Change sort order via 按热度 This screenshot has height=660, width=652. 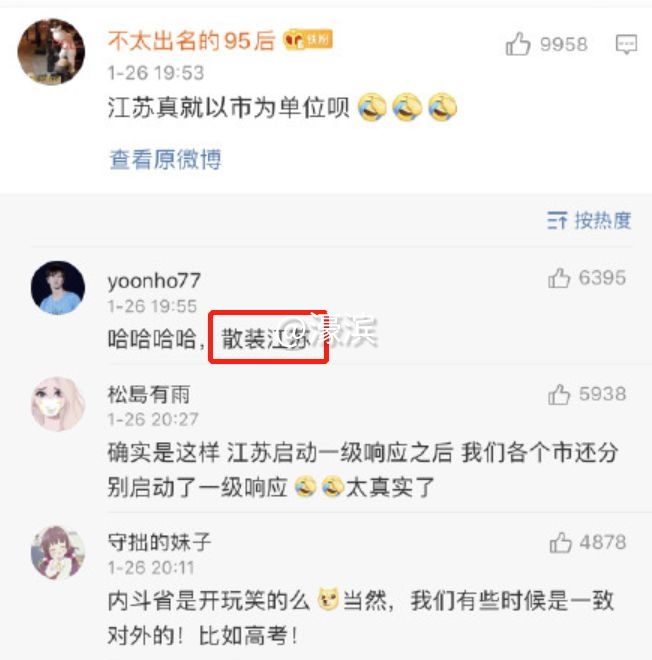pos(590,220)
